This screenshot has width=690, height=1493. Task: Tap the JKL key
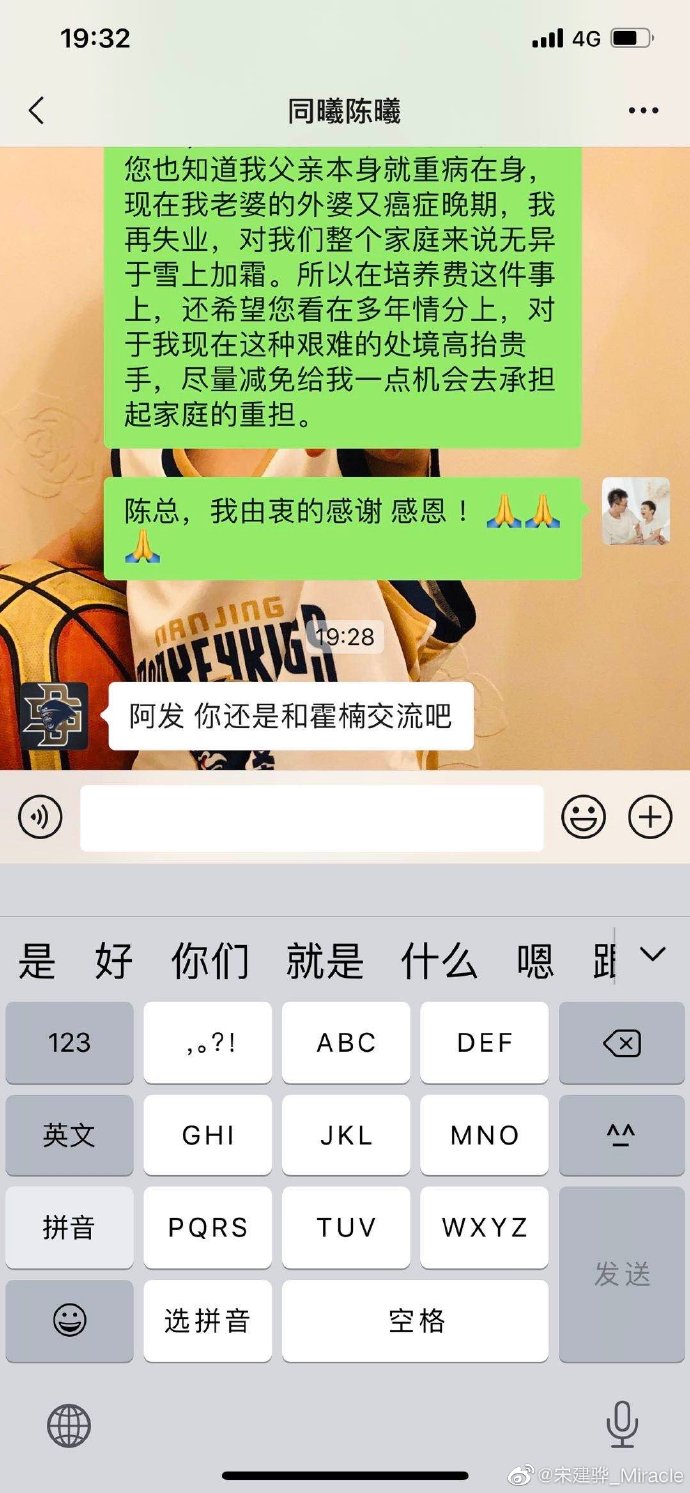346,1135
